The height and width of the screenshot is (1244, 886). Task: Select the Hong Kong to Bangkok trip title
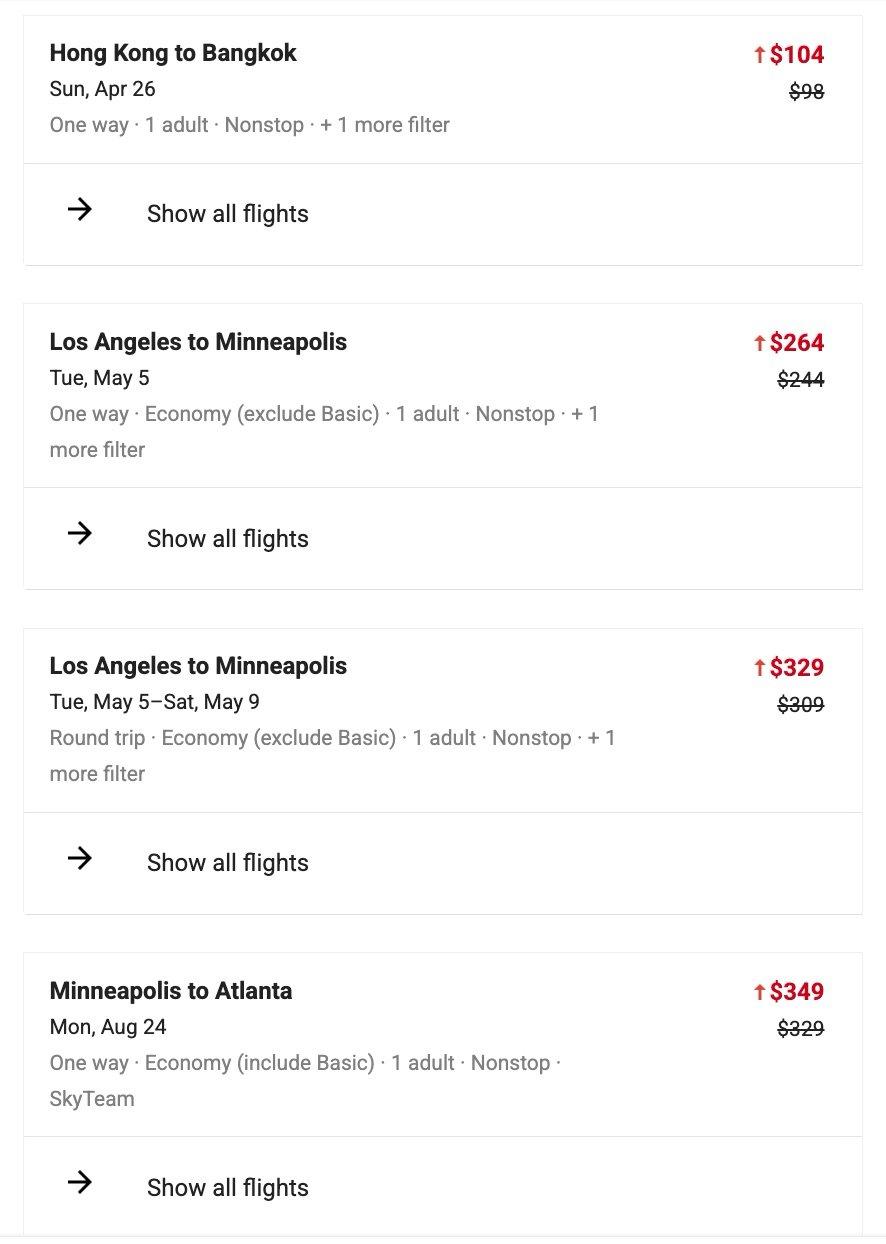pos(173,52)
